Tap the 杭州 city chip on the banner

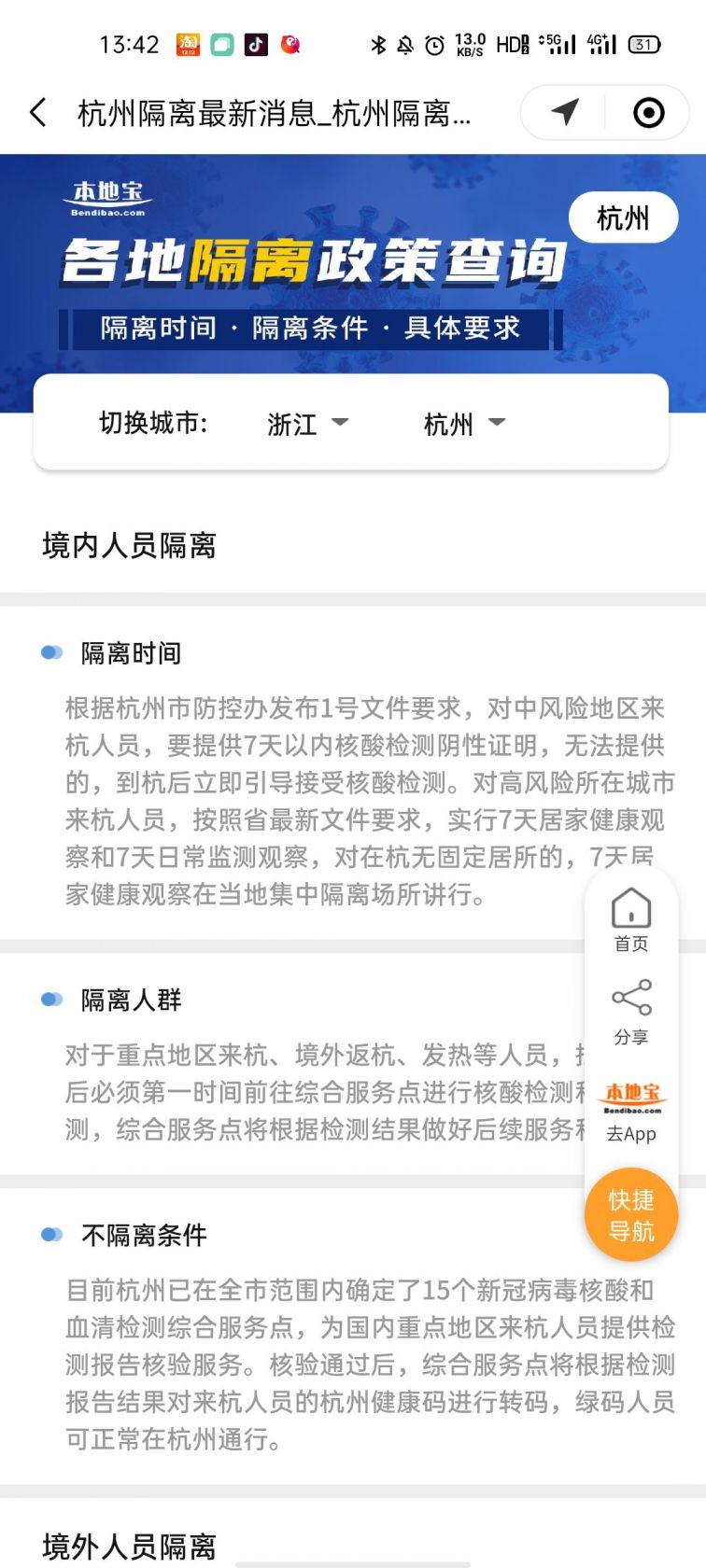coord(623,218)
